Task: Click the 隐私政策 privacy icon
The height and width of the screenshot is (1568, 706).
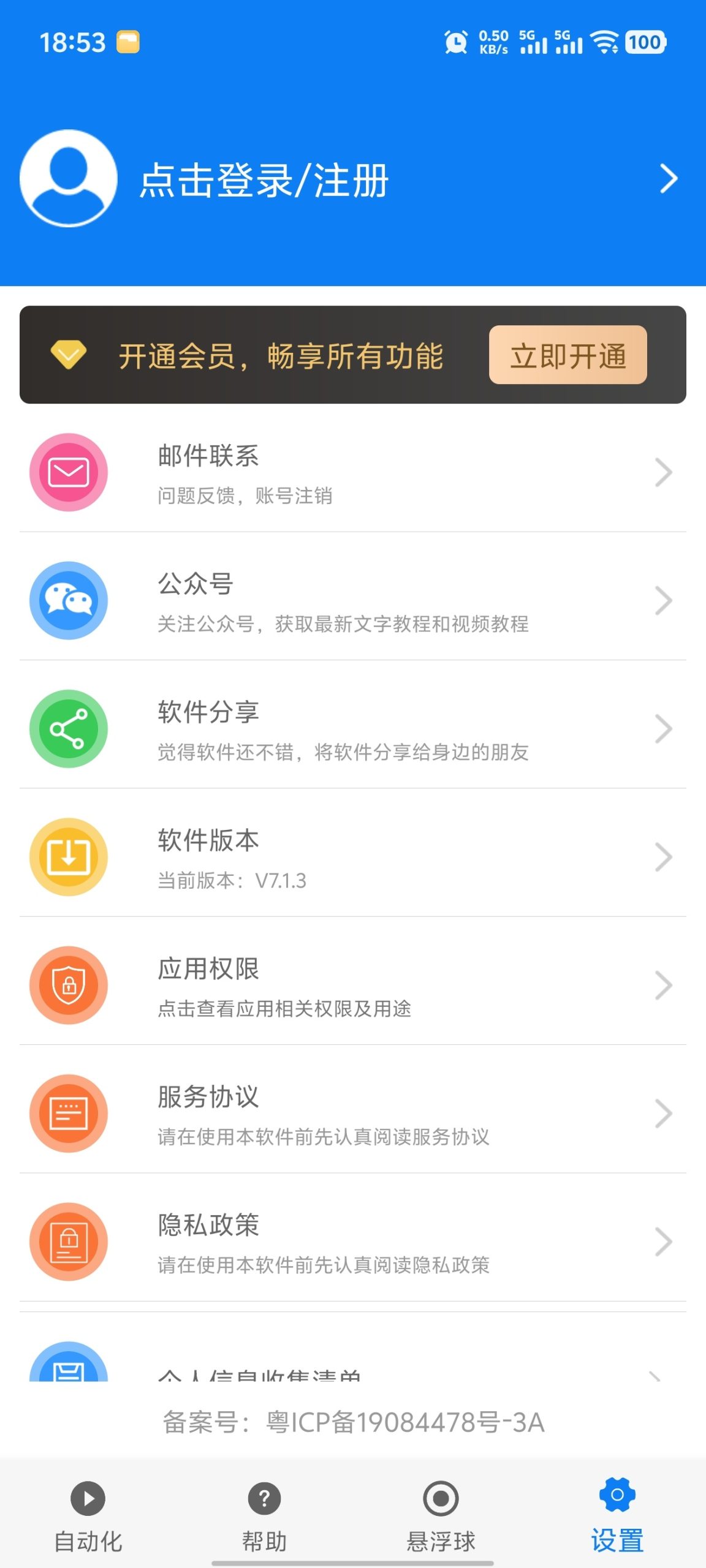Action: coord(69,1242)
